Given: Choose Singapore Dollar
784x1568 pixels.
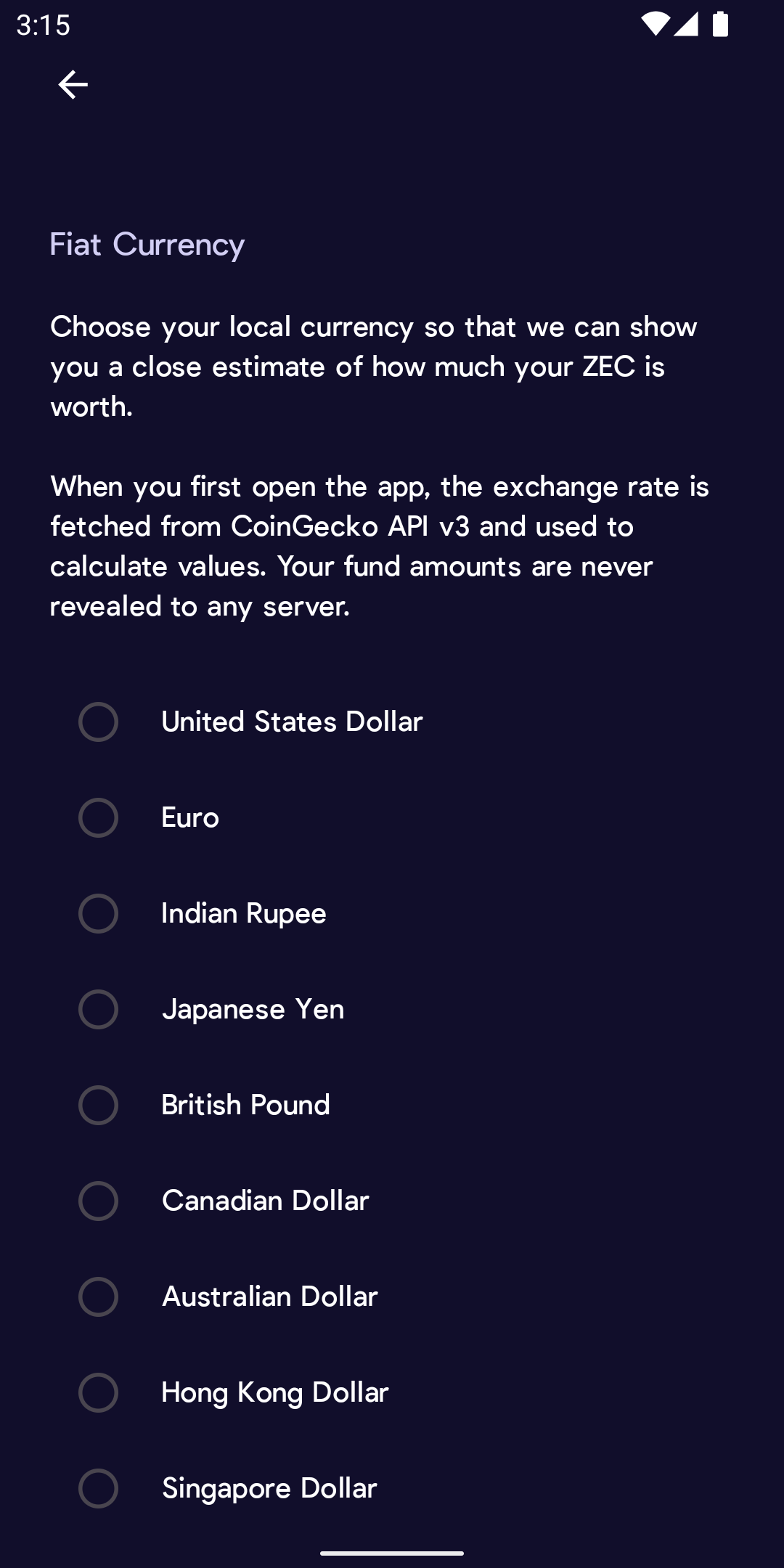Looking at the screenshot, I should pos(99,1488).
